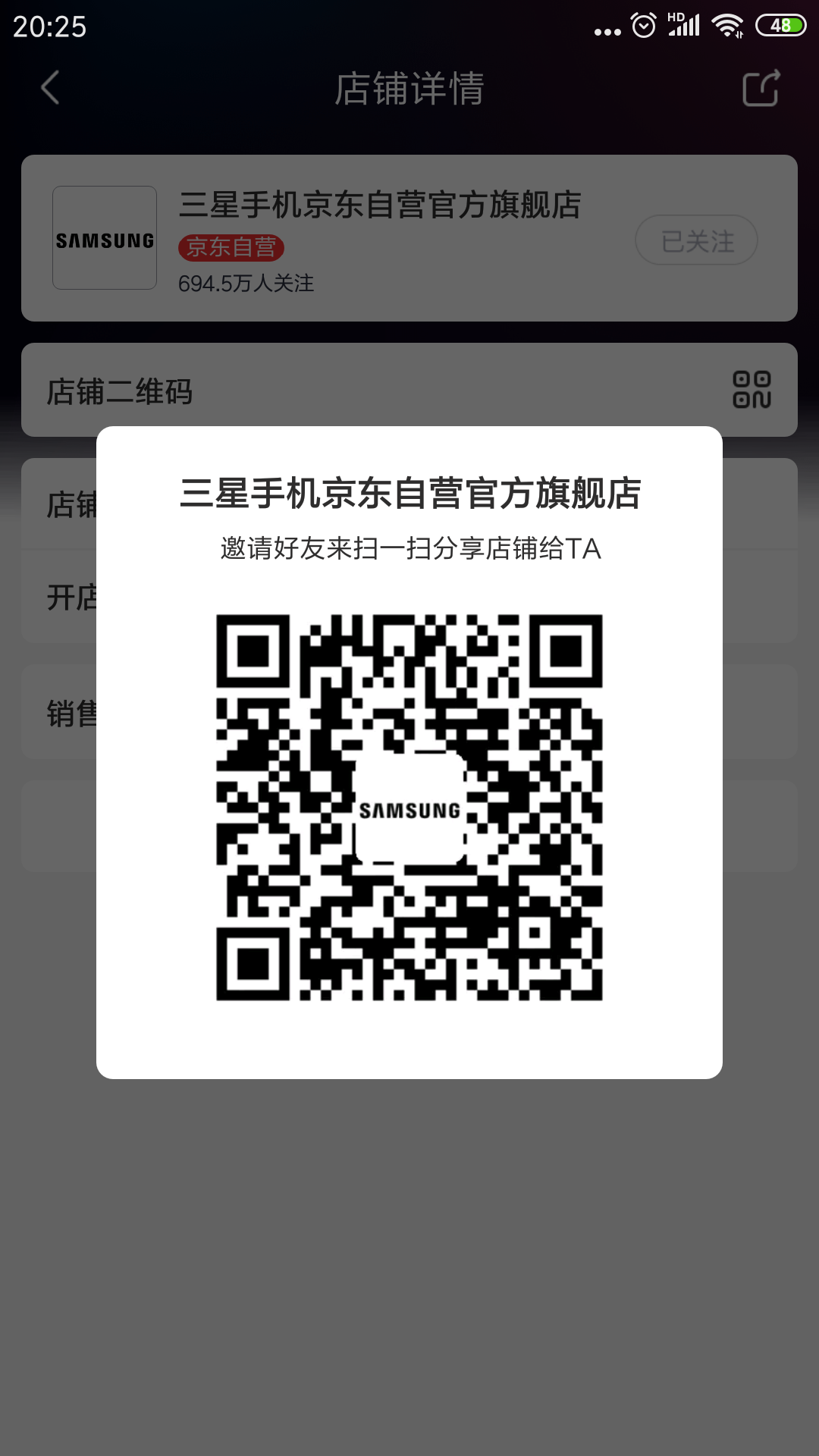Dismiss the QR dialog by tapping the dimmed area
The width and height of the screenshot is (819, 1456).
(x=409, y=1251)
